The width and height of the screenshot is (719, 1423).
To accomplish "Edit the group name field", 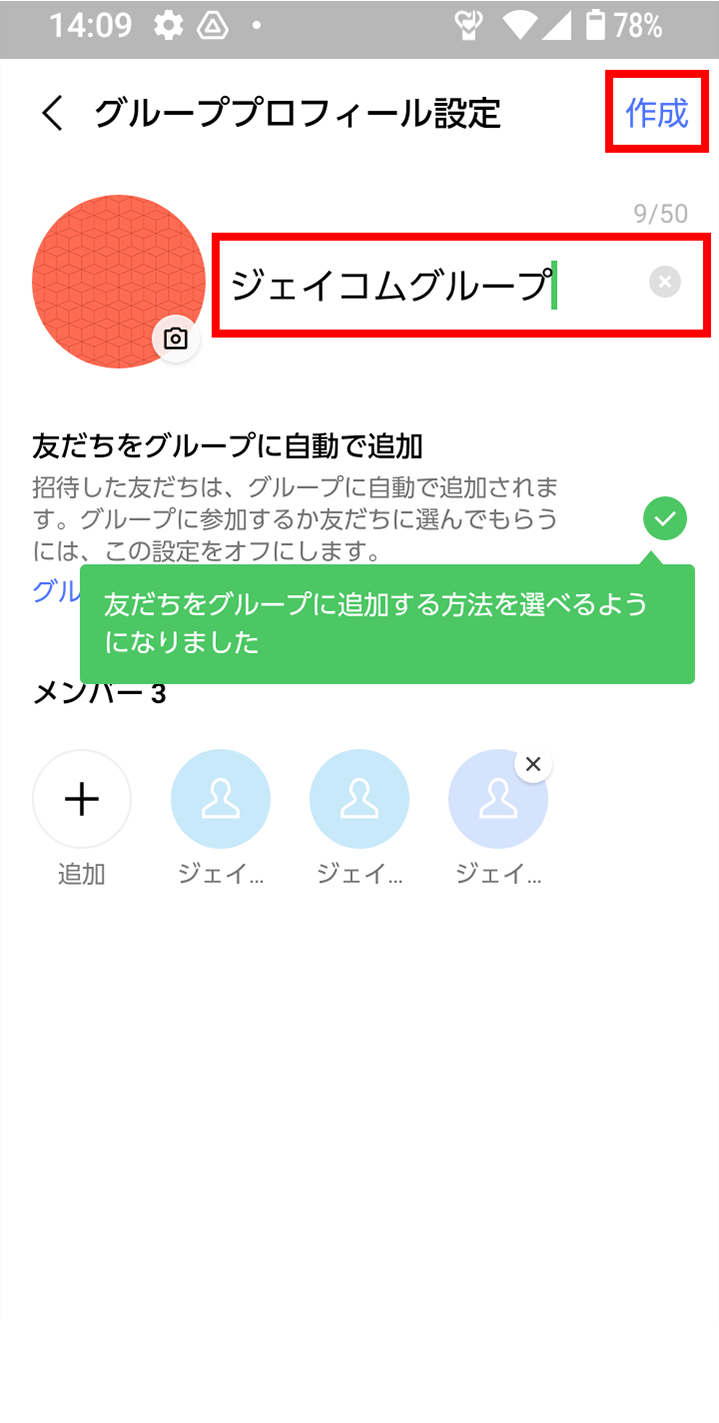I will pos(420,285).
